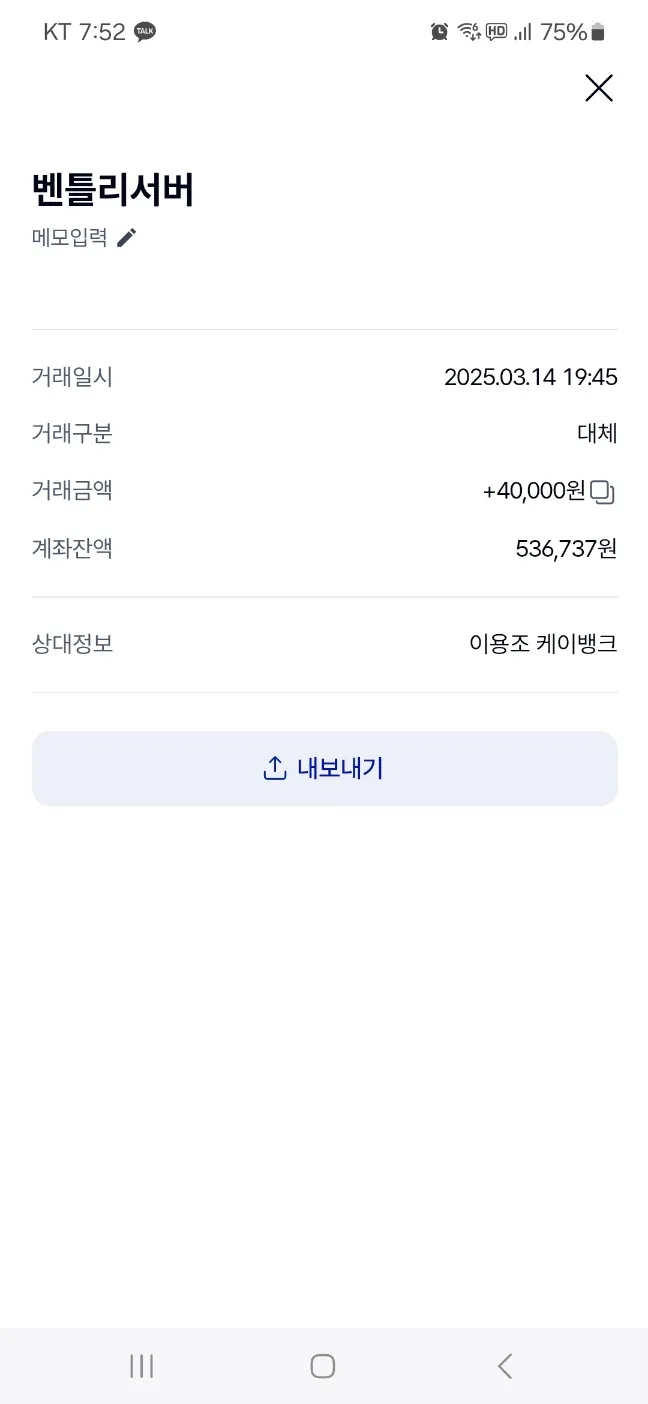The height and width of the screenshot is (1404, 648).
Task: Copy the +40,000원 transaction amount
Action: pyautogui.click(x=602, y=491)
